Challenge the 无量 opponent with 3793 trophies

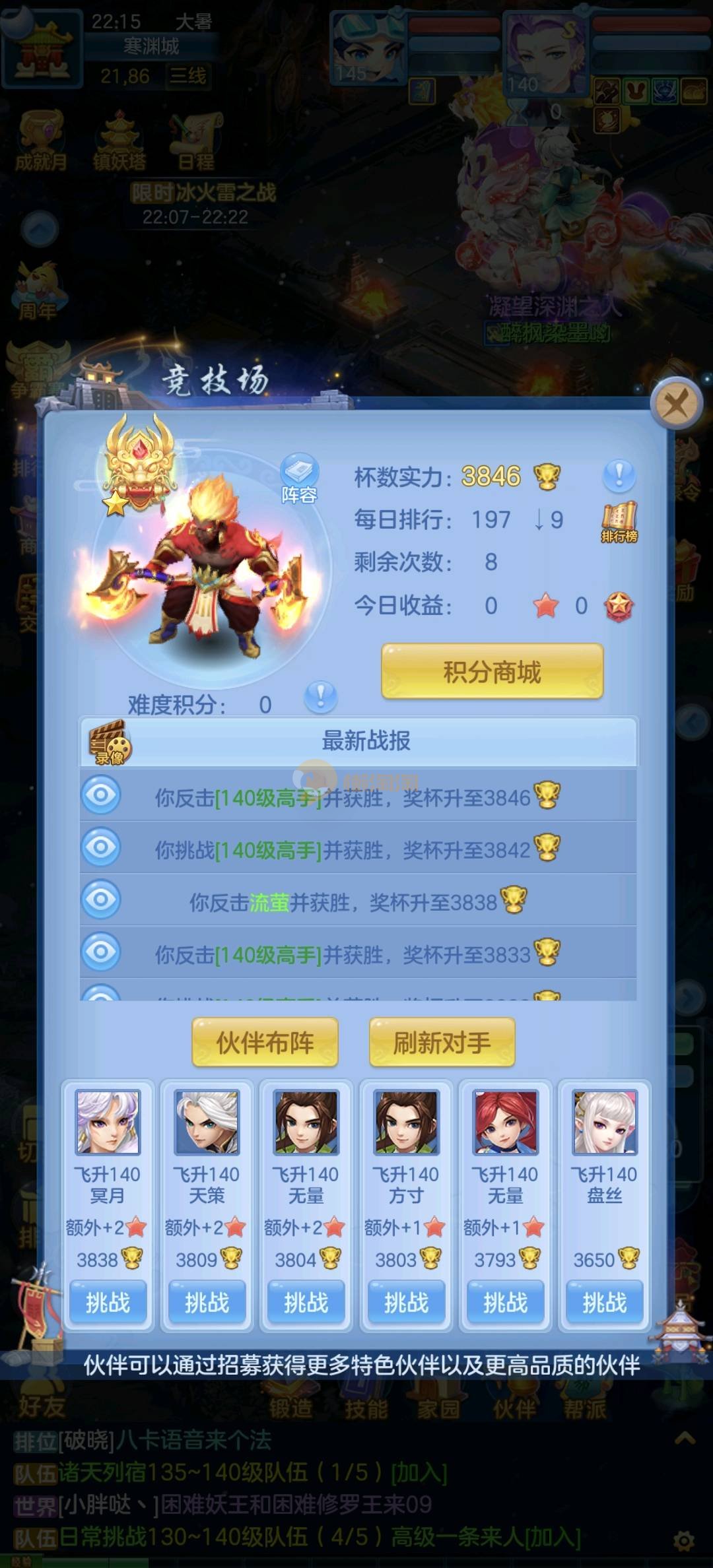[505, 1302]
